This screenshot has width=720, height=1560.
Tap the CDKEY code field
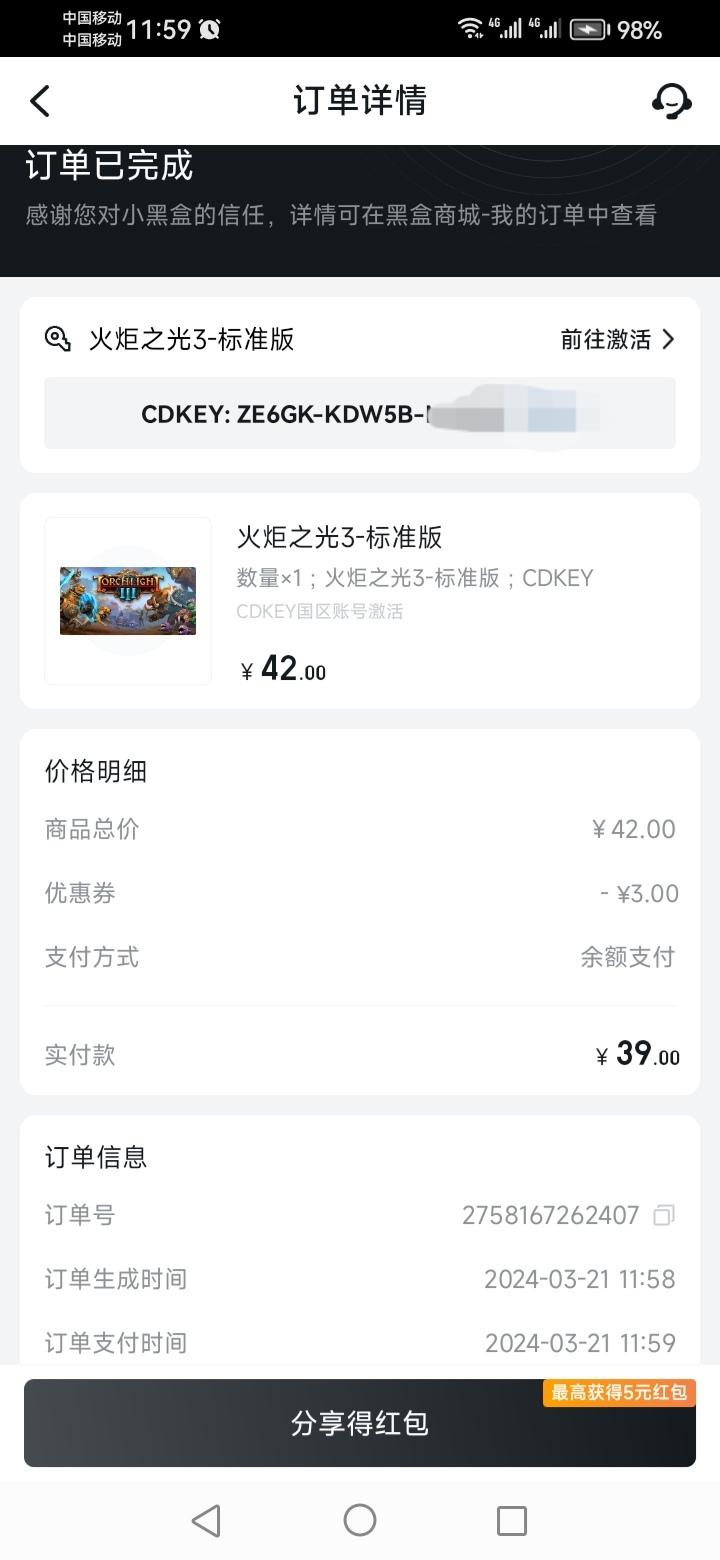tap(360, 413)
